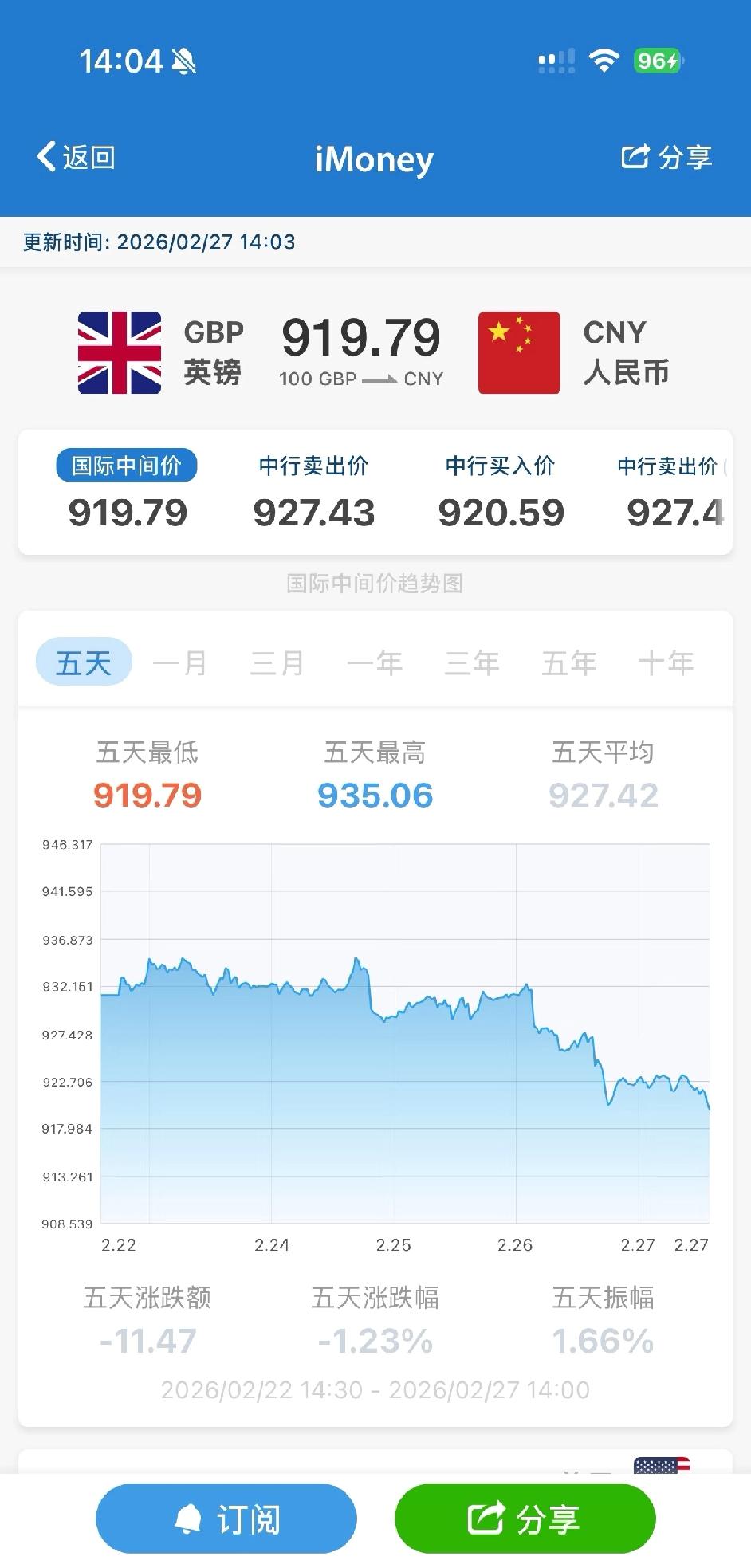Image resolution: width=751 pixels, height=1568 pixels.
Task: Select the 一年 period tab
Action: [375, 661]
